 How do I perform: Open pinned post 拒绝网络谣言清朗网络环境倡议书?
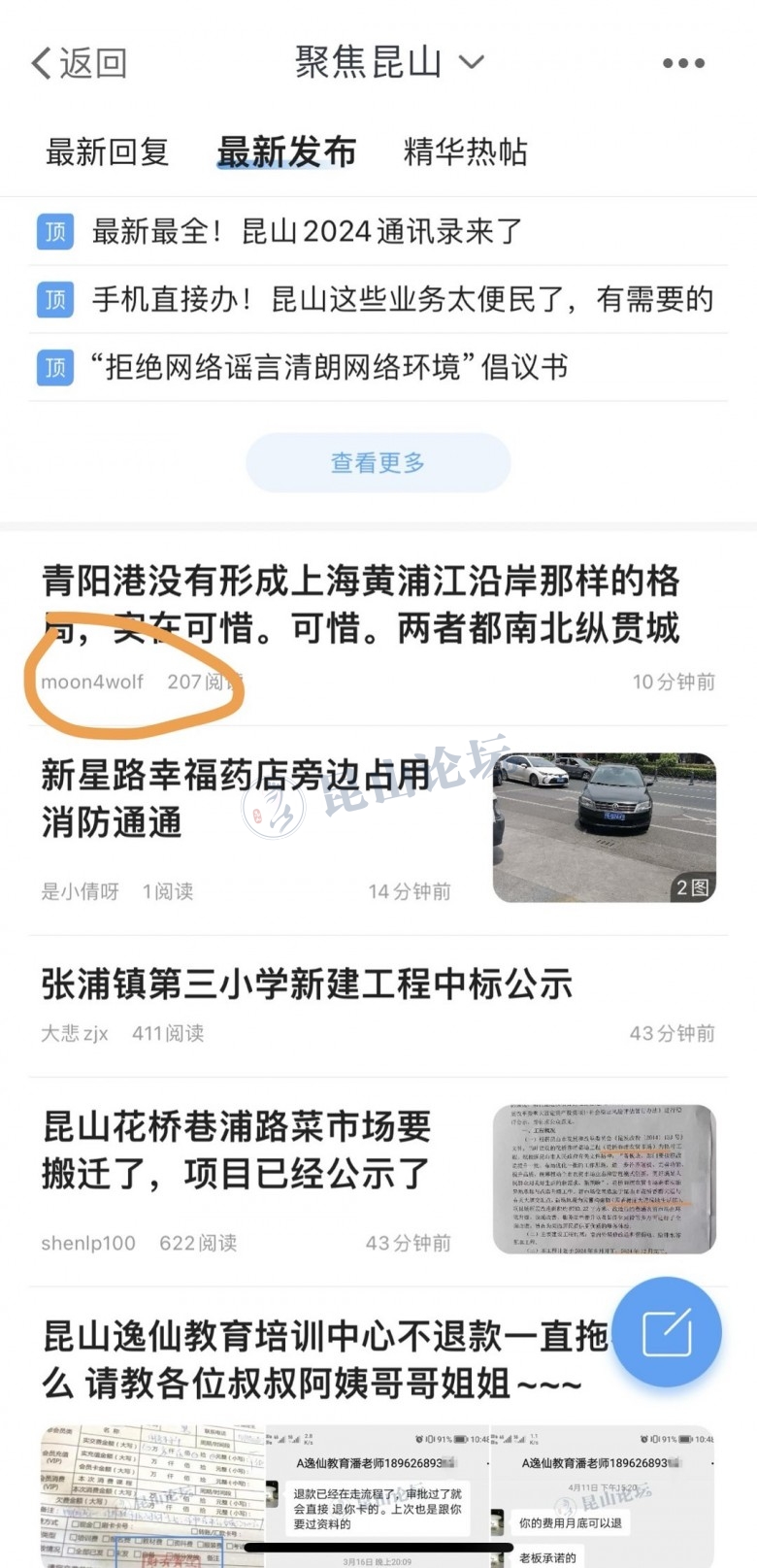pyautogui.click(x=330, y=368)
